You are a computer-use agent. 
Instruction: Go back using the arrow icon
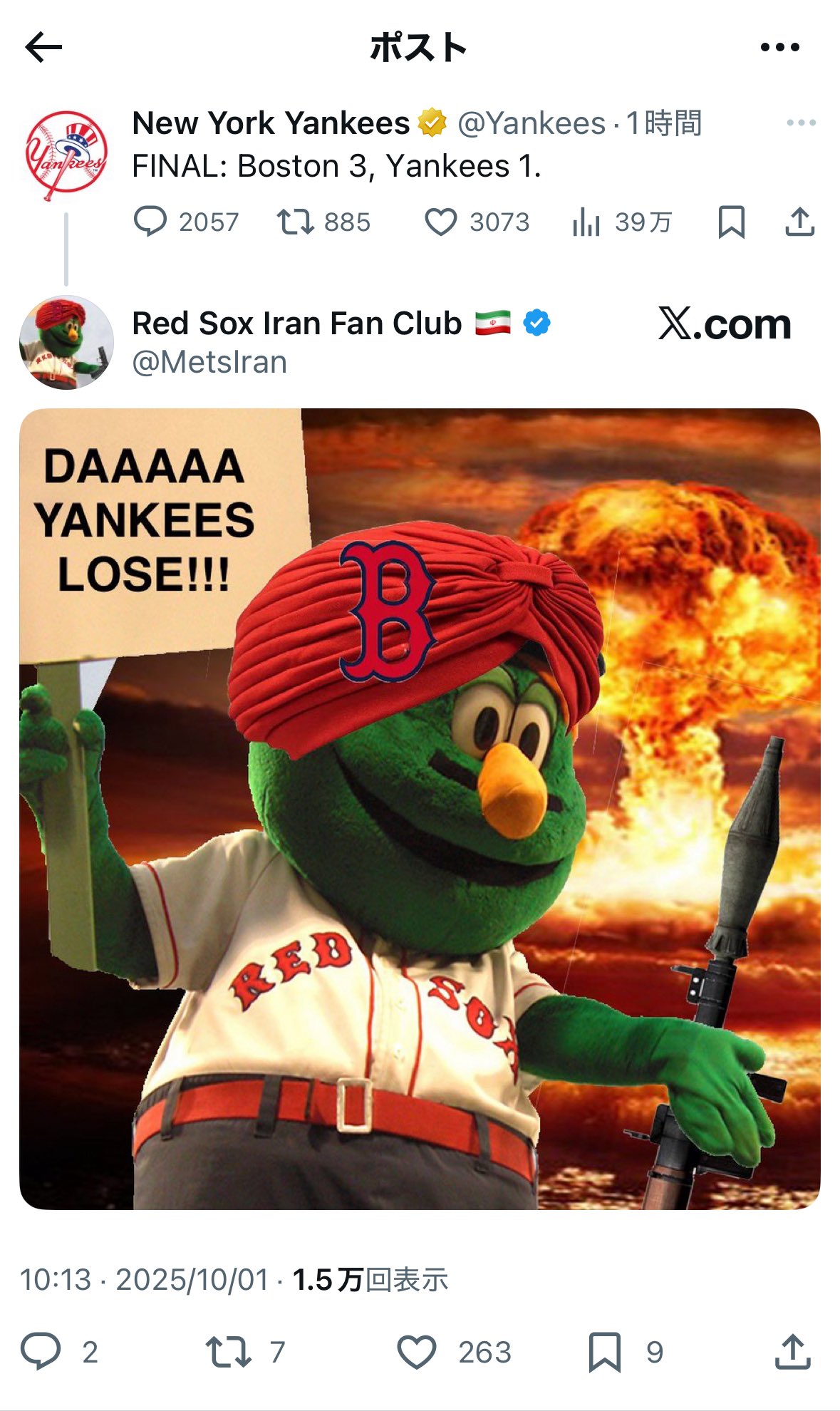coord(43,48)
